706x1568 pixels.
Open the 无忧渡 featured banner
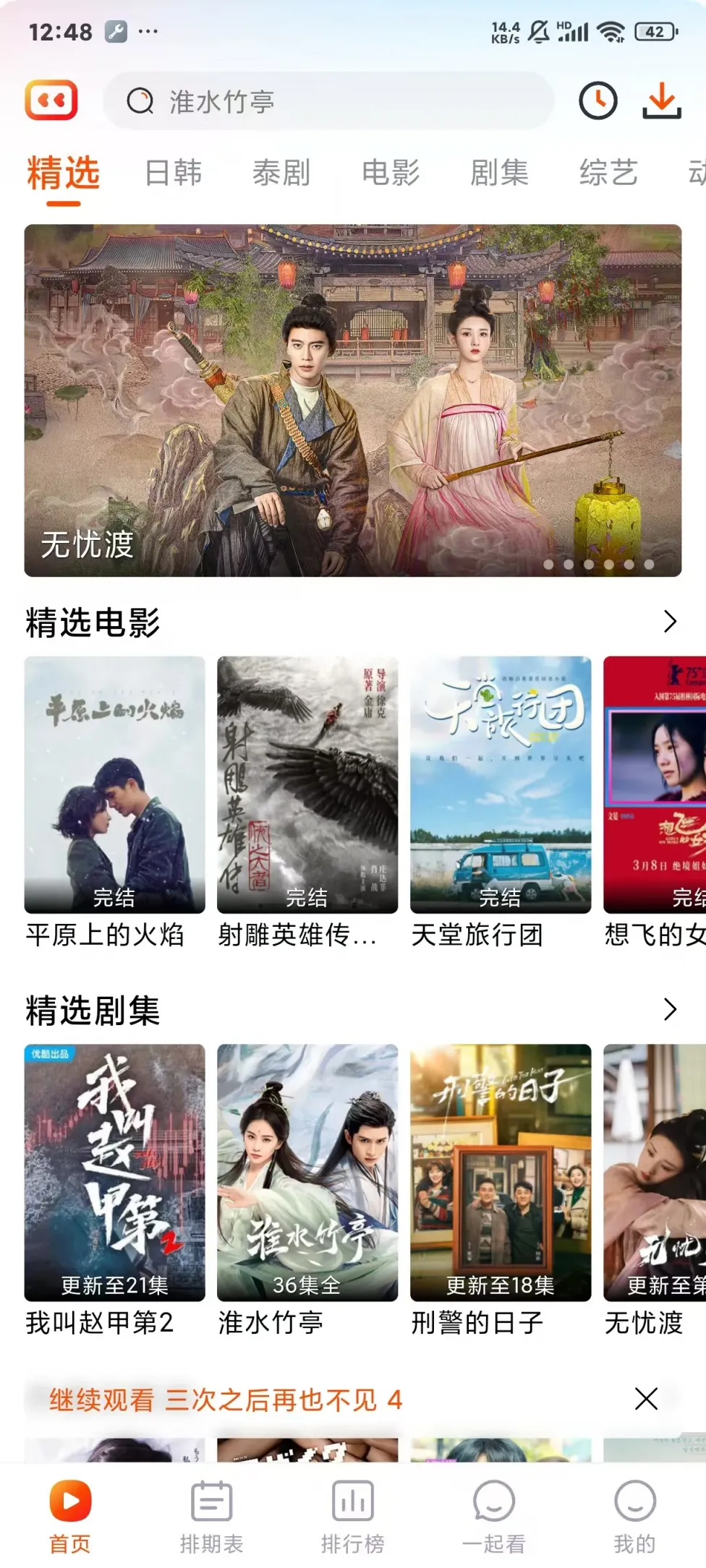(x=353, y=398)
